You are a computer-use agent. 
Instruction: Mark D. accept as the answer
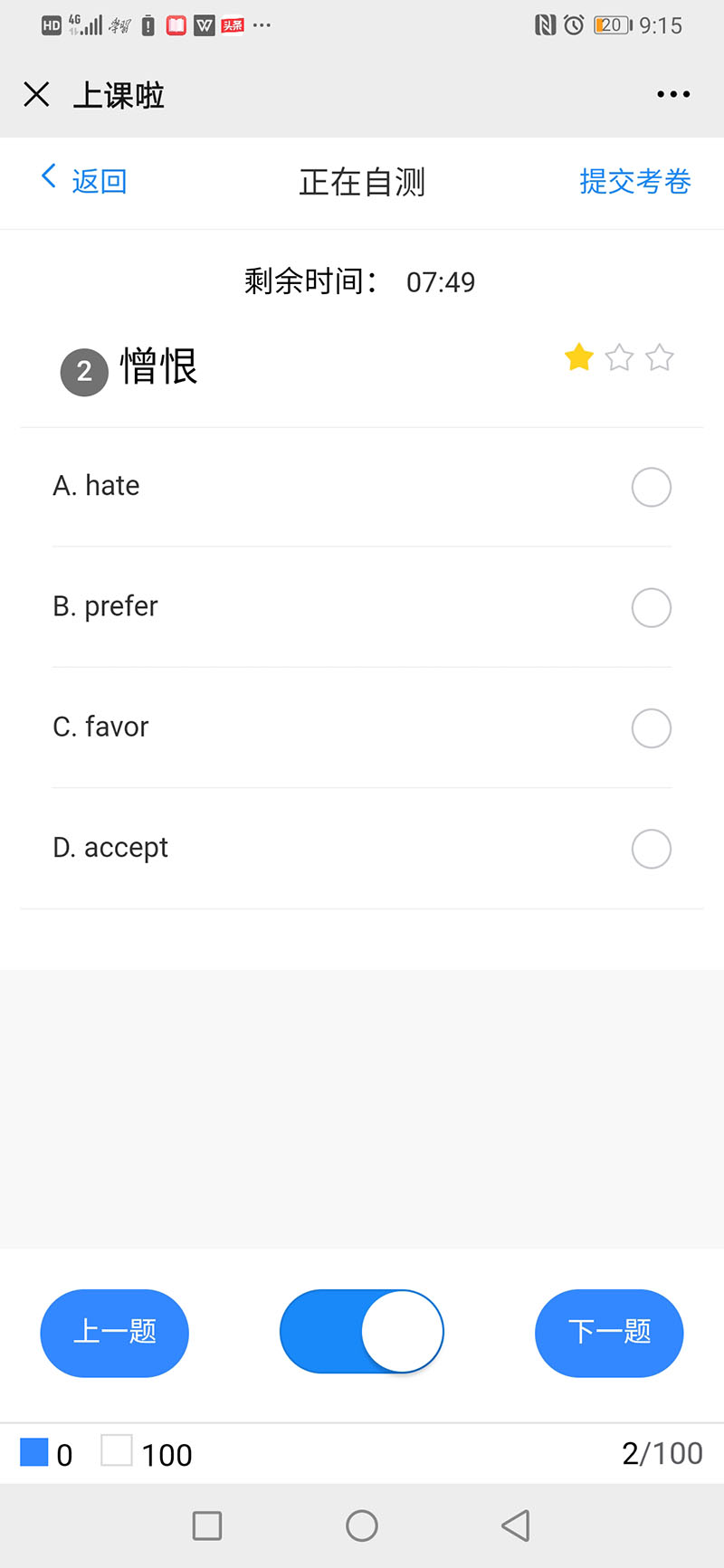tap(651, 849)
